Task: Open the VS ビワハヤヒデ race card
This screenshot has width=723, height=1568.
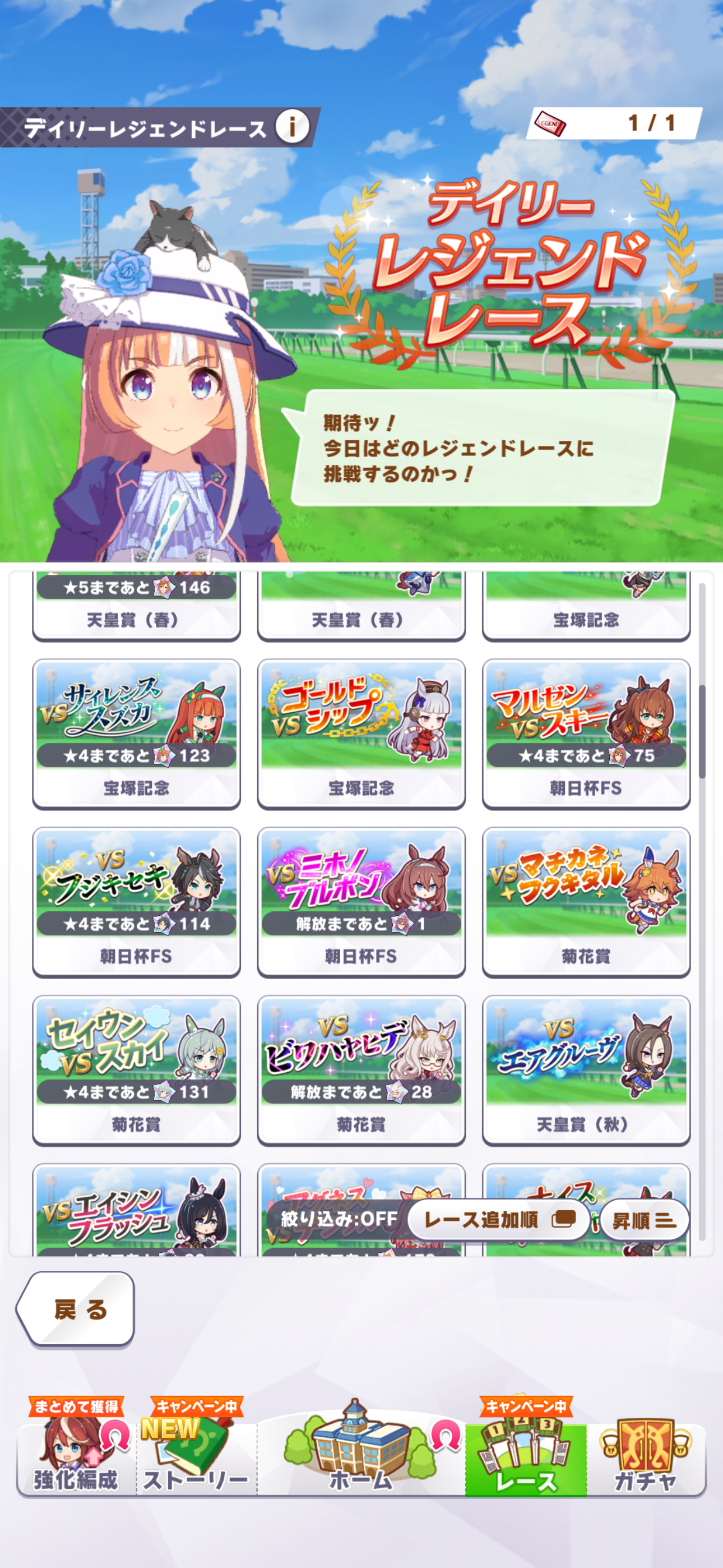Action: [361, 1069]
